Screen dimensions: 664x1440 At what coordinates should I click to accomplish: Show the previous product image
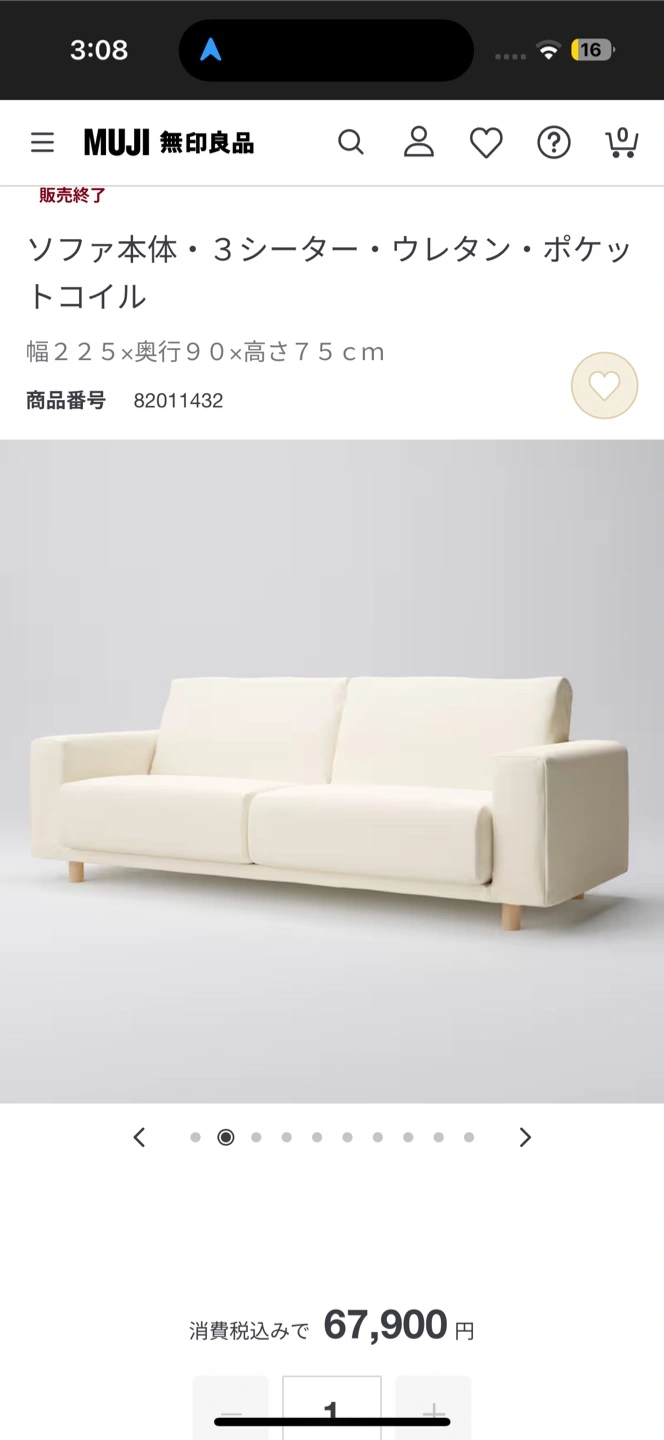click(x=140, y=1137)
